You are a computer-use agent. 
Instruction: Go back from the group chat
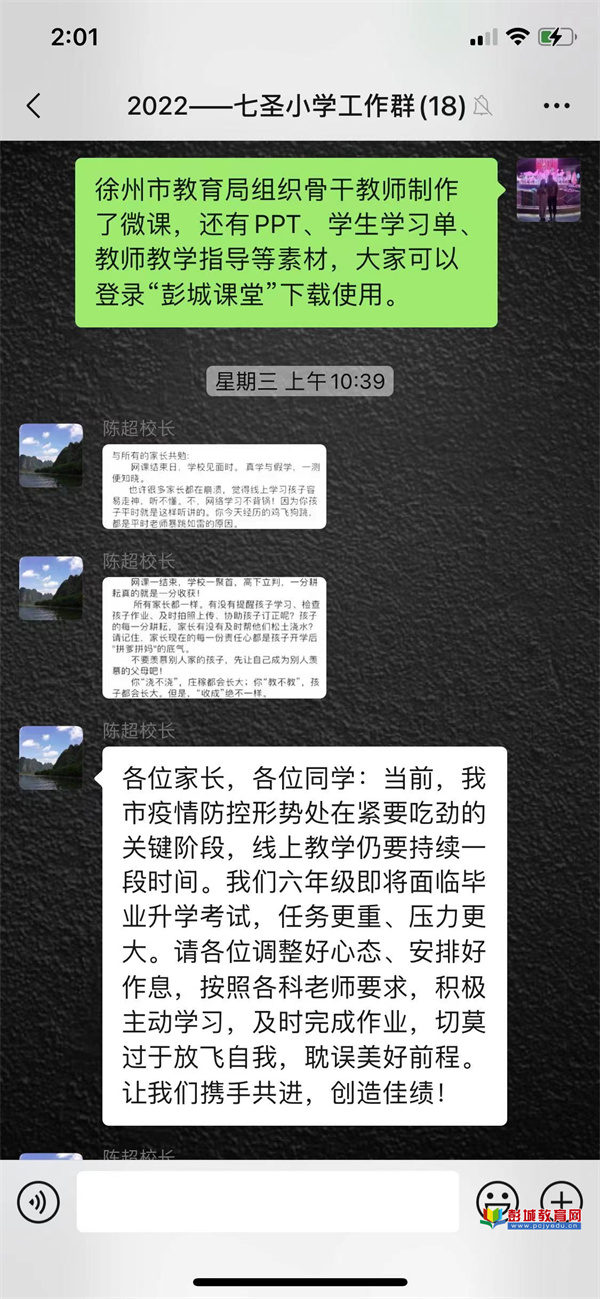pos(34,106)
